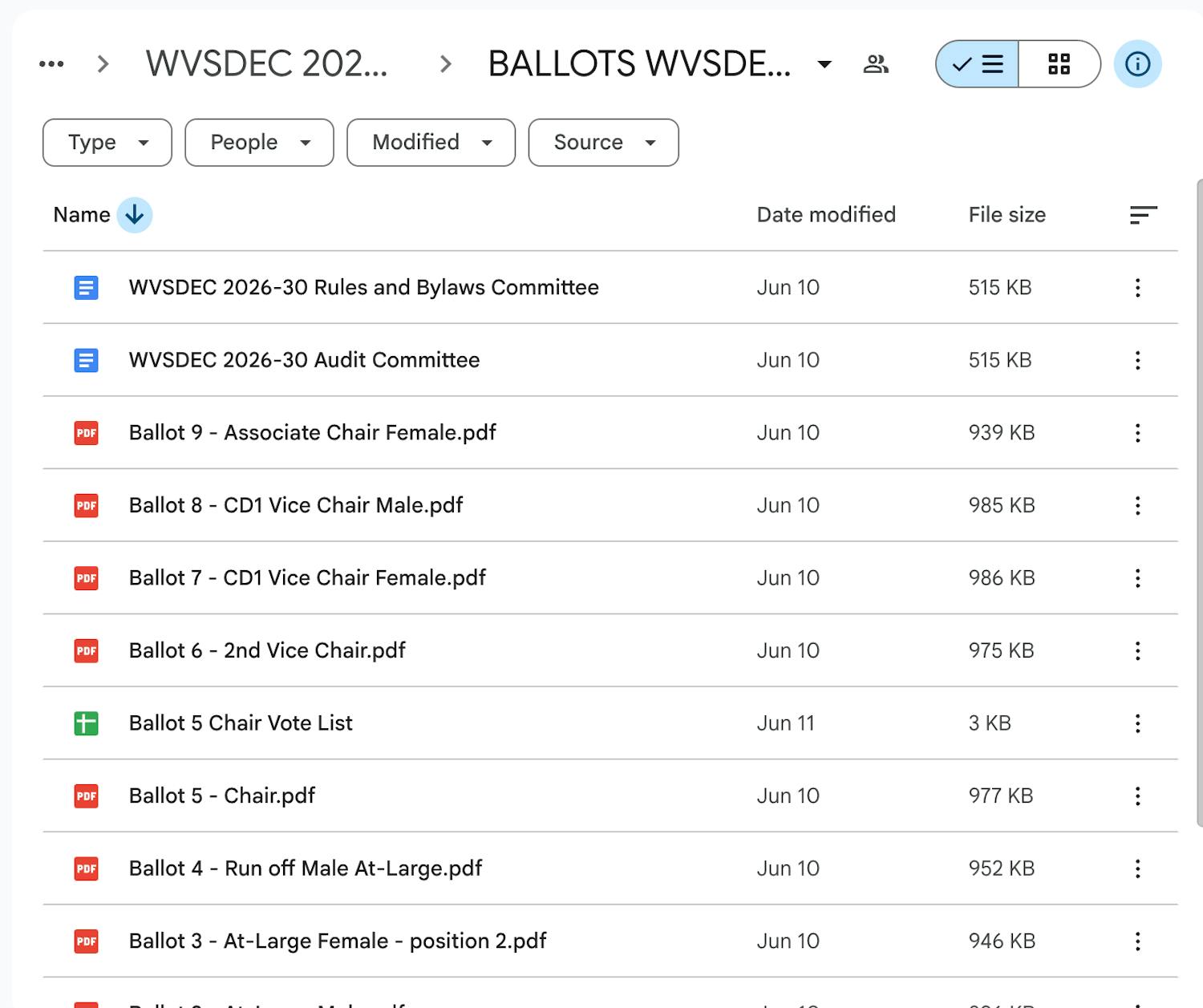More actions for Ballot 8 - CD1 Vice Chair Male.pdf
1203x1008 pixels.
[x=1137, y=505]
